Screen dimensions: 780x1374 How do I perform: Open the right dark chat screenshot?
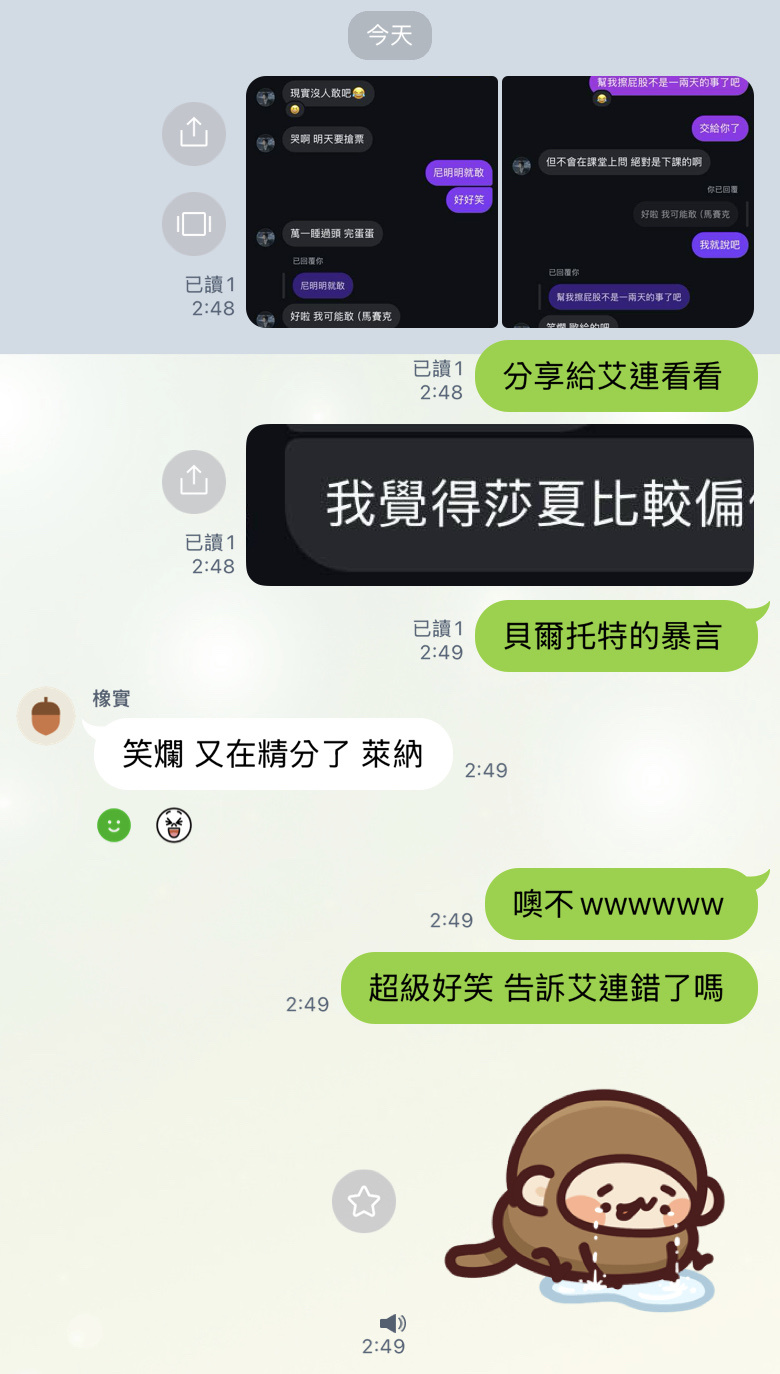point(627,202)
